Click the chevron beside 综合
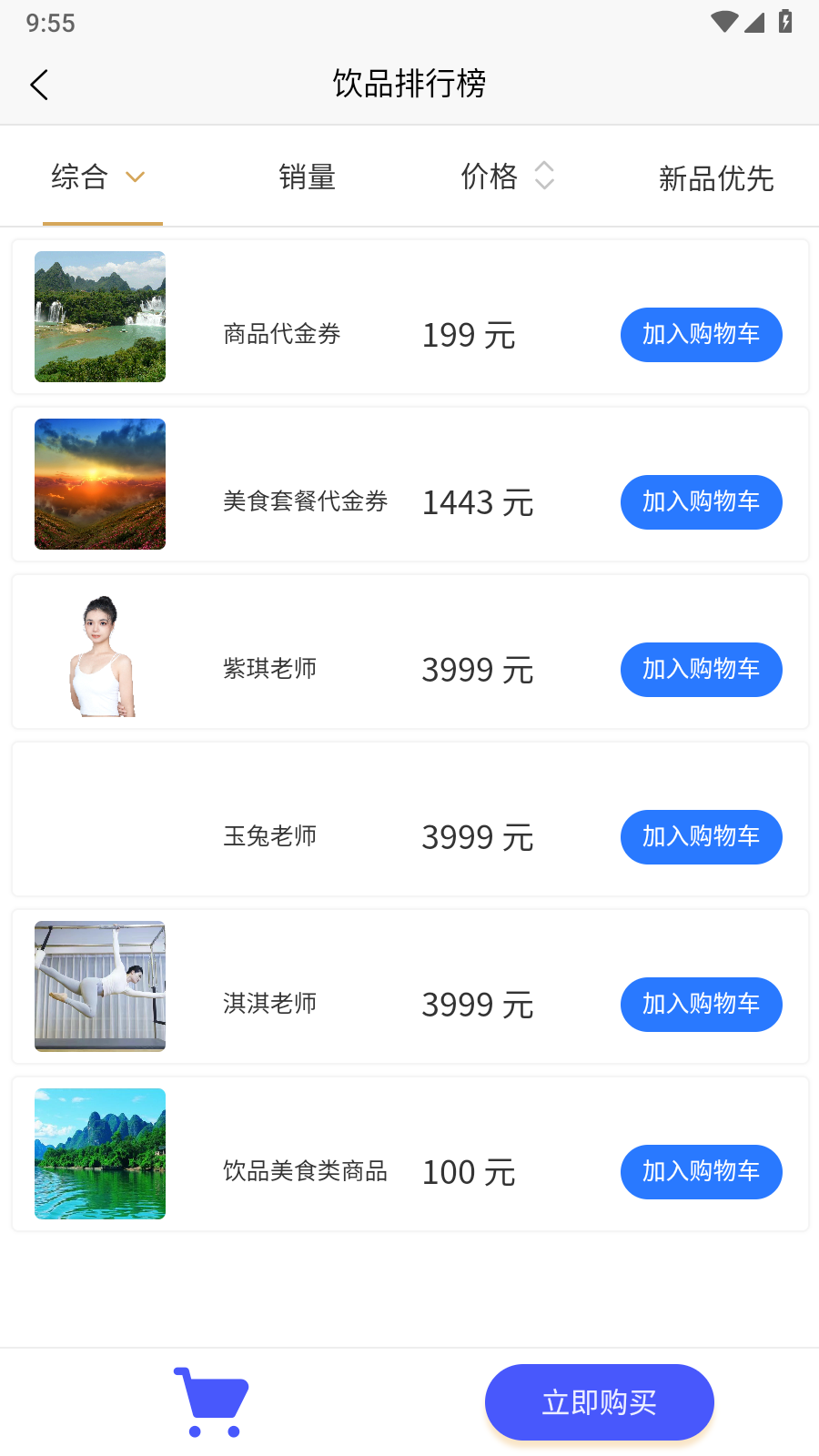The image size is (819, 1456). tap(136, 177)
